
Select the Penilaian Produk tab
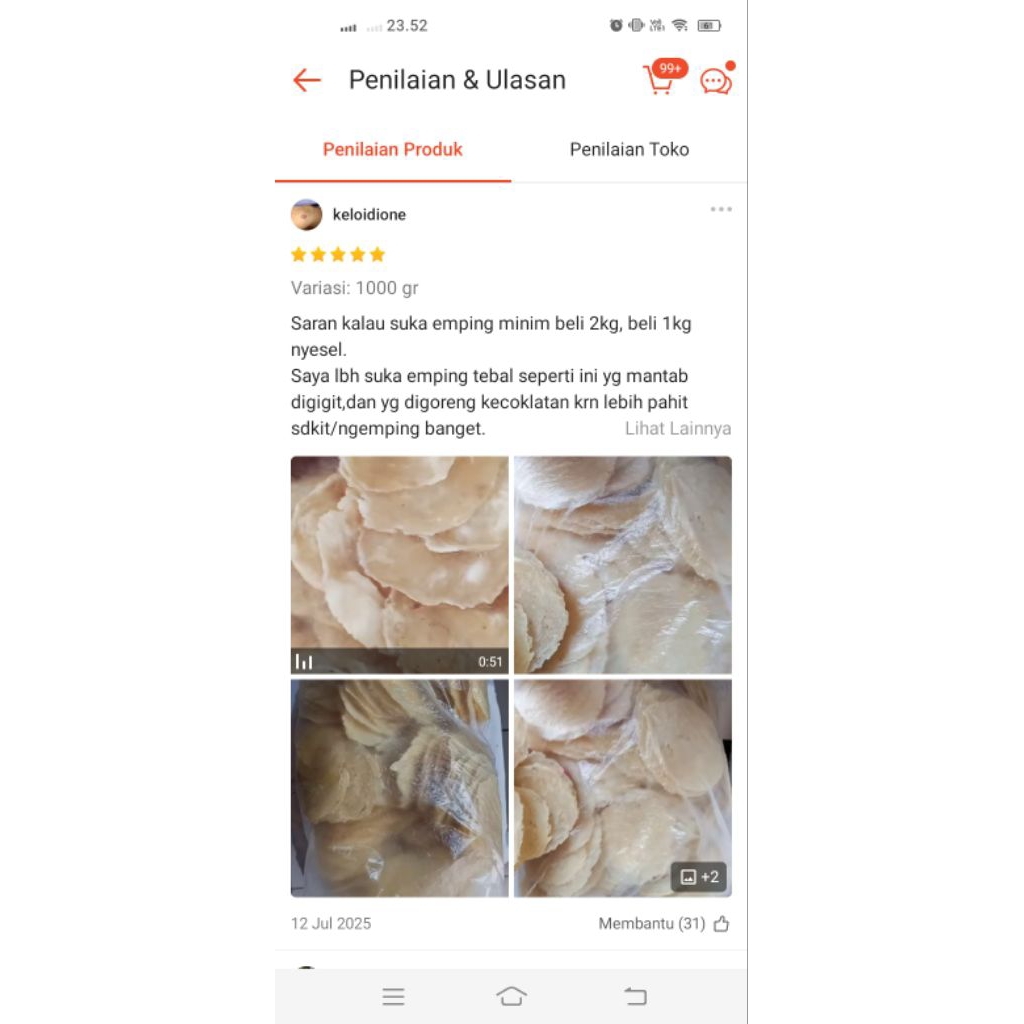(393, 150)
